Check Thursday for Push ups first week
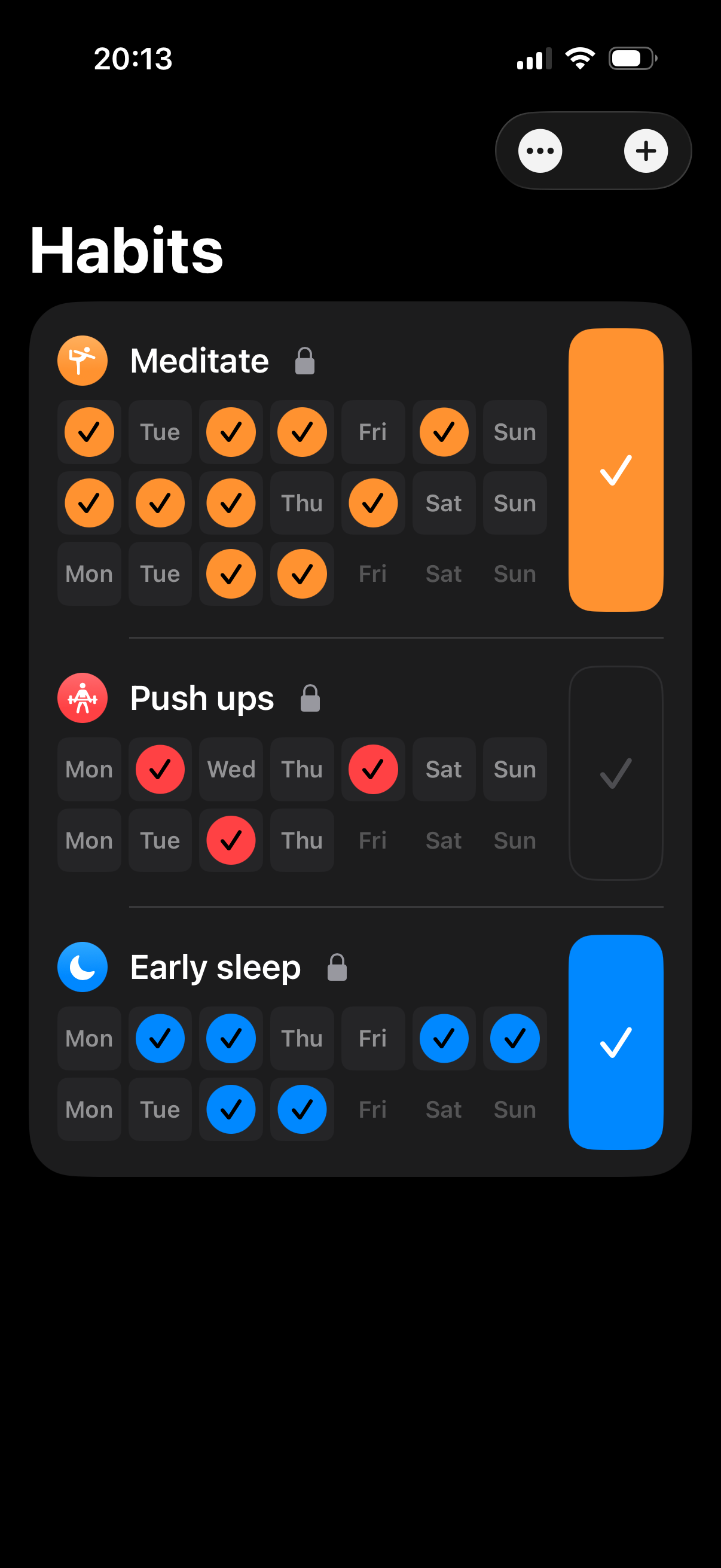 pos(302,769)
